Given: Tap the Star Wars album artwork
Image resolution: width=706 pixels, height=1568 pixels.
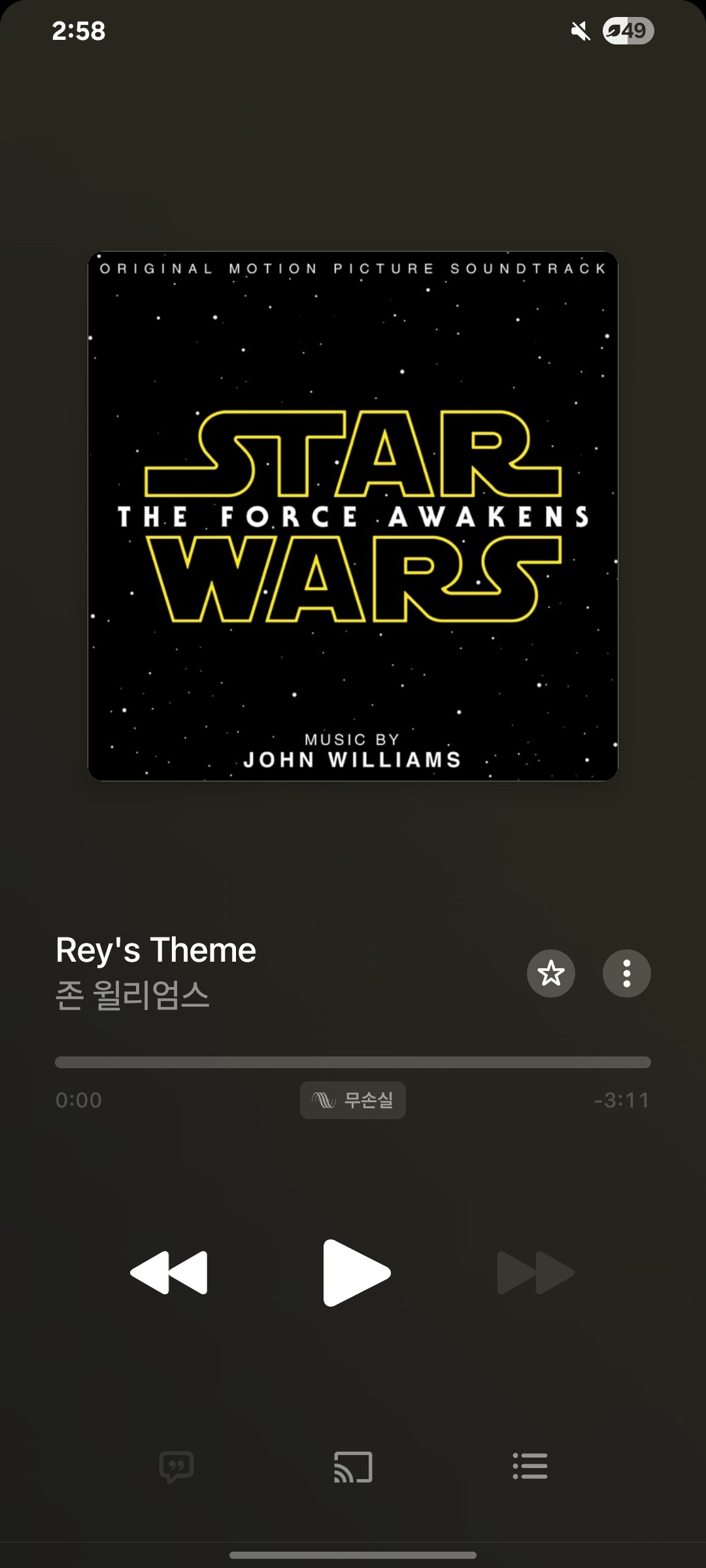Looking at the screenshot, I should [x=353, y=516].
